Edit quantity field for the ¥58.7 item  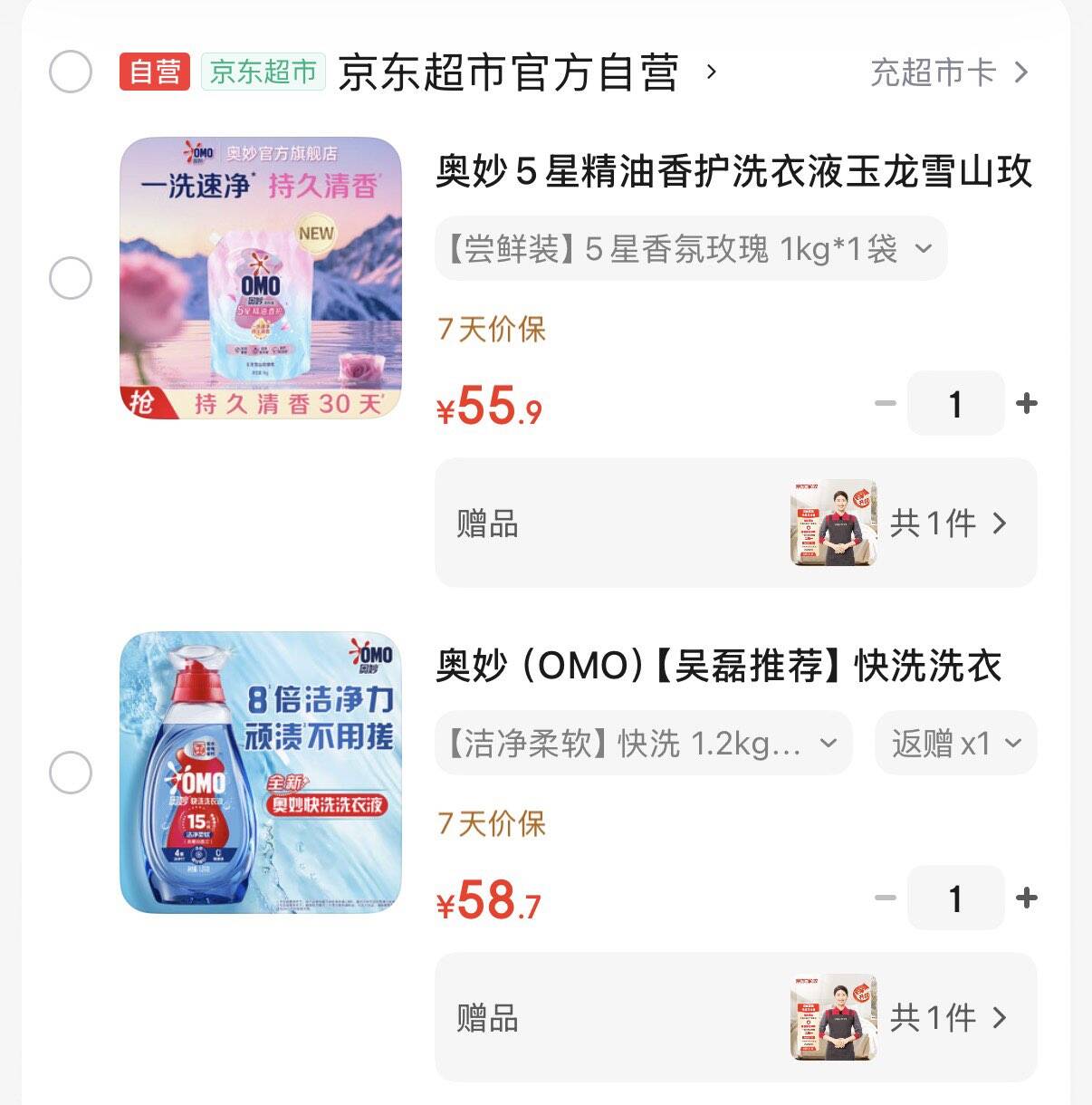(x=955, y=898)
